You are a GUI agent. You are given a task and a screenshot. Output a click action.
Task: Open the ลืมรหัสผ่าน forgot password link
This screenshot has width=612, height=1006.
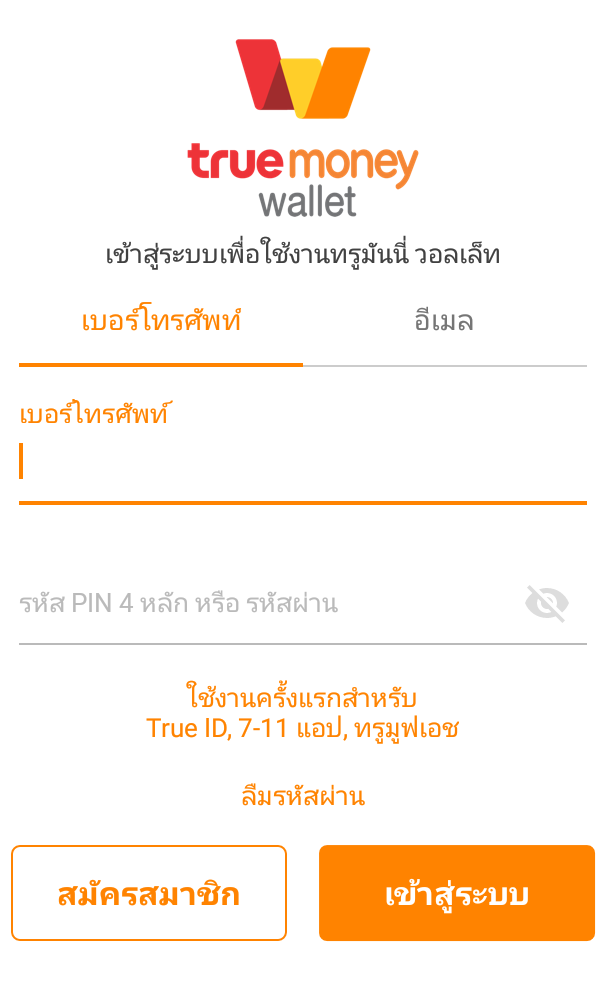tap(302, 797)
